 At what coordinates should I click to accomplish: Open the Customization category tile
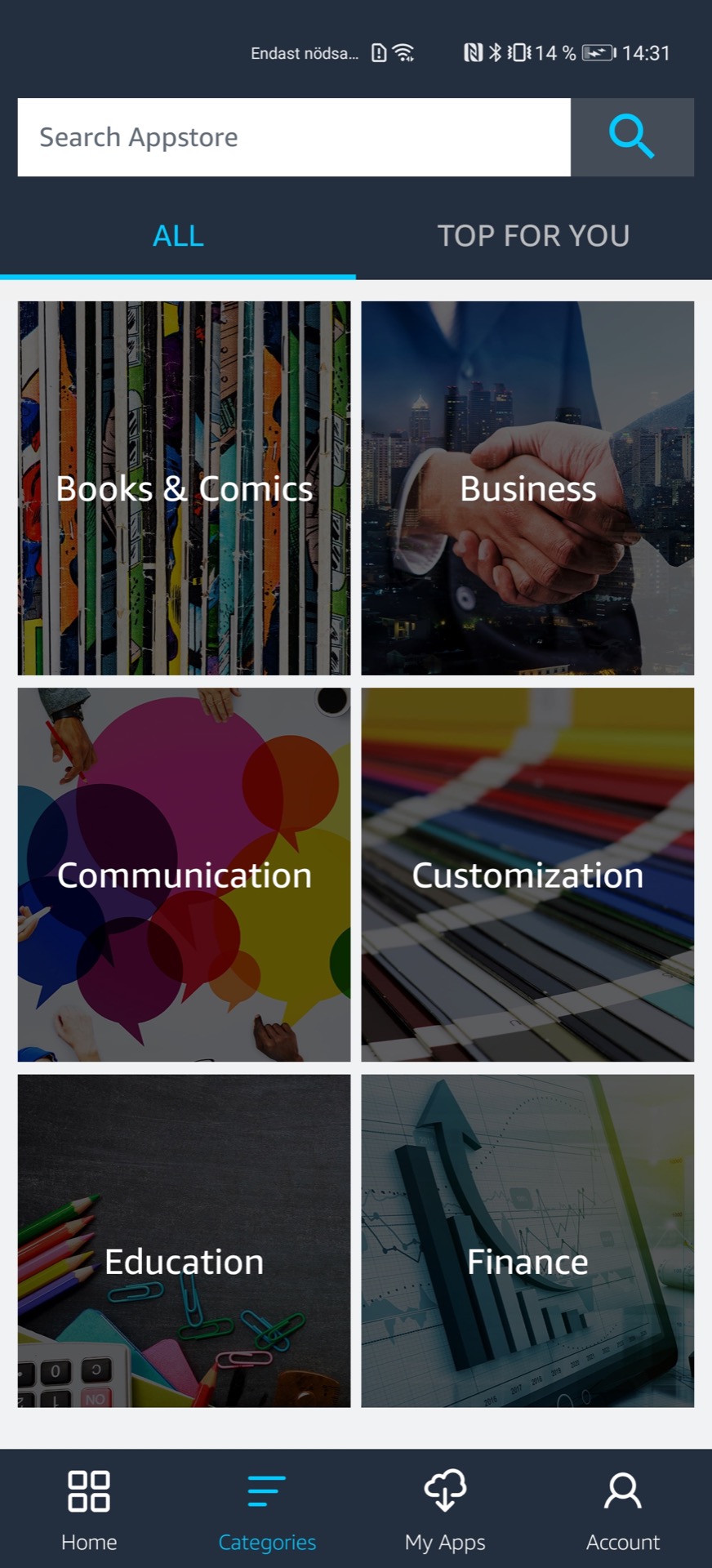pos(527,875)
